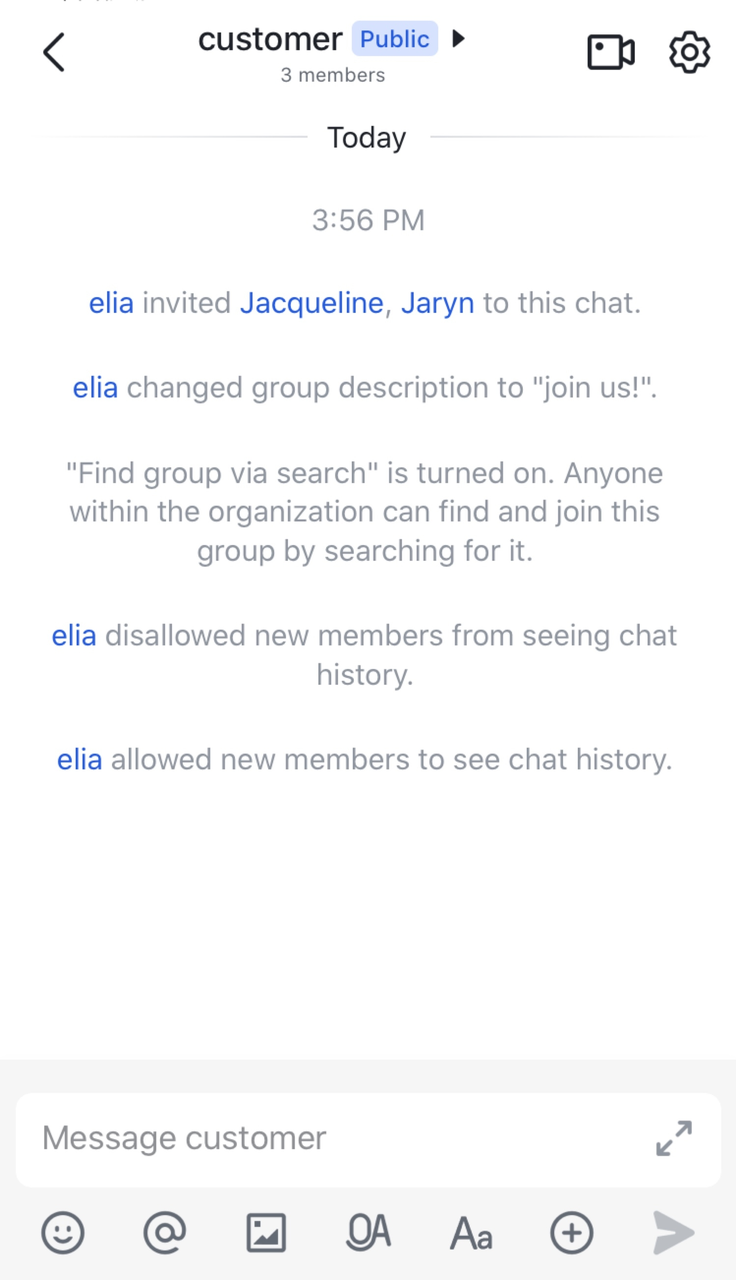Open elia's profile from the invite notice
The image size is (736, 1280).
pos(111,303)
